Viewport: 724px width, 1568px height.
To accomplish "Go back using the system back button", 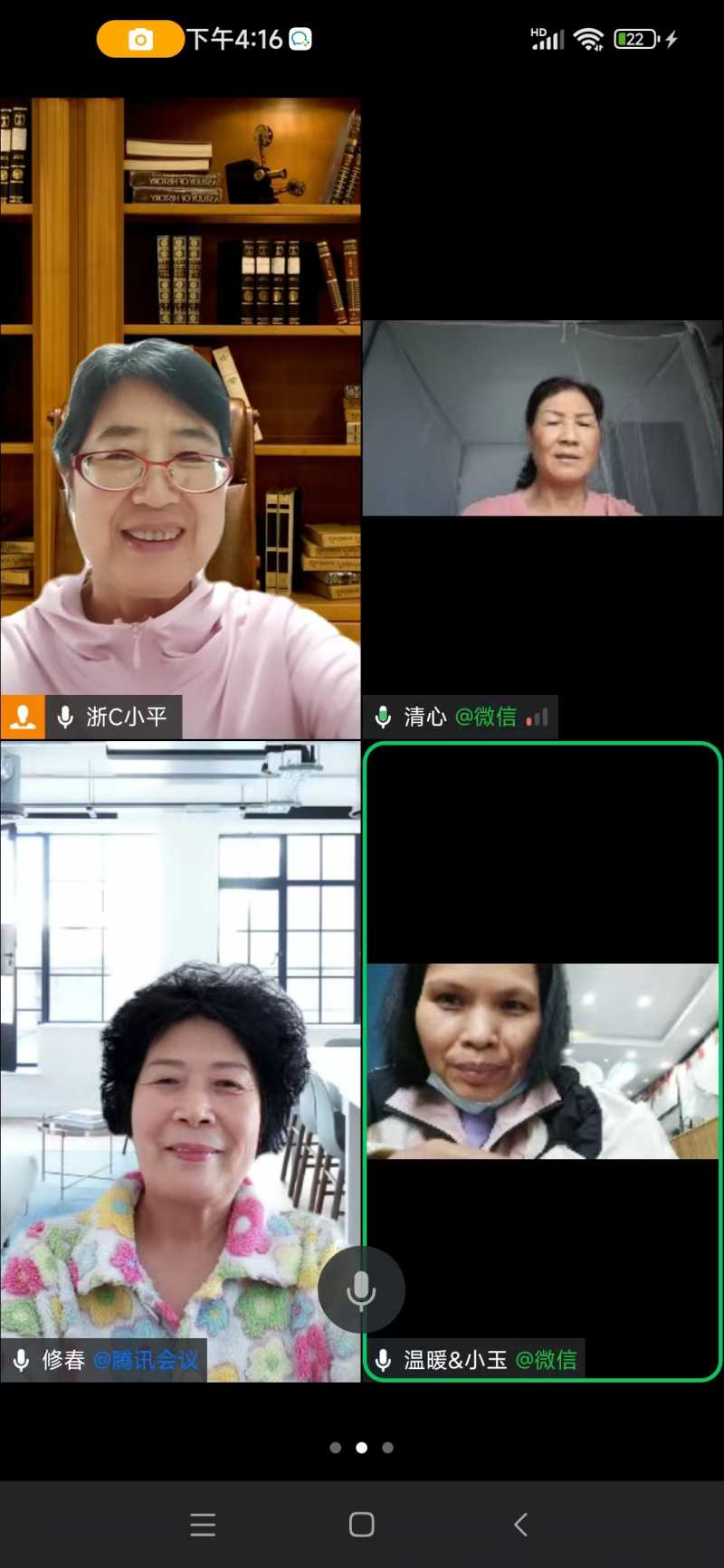I will tap(520, 1525).
